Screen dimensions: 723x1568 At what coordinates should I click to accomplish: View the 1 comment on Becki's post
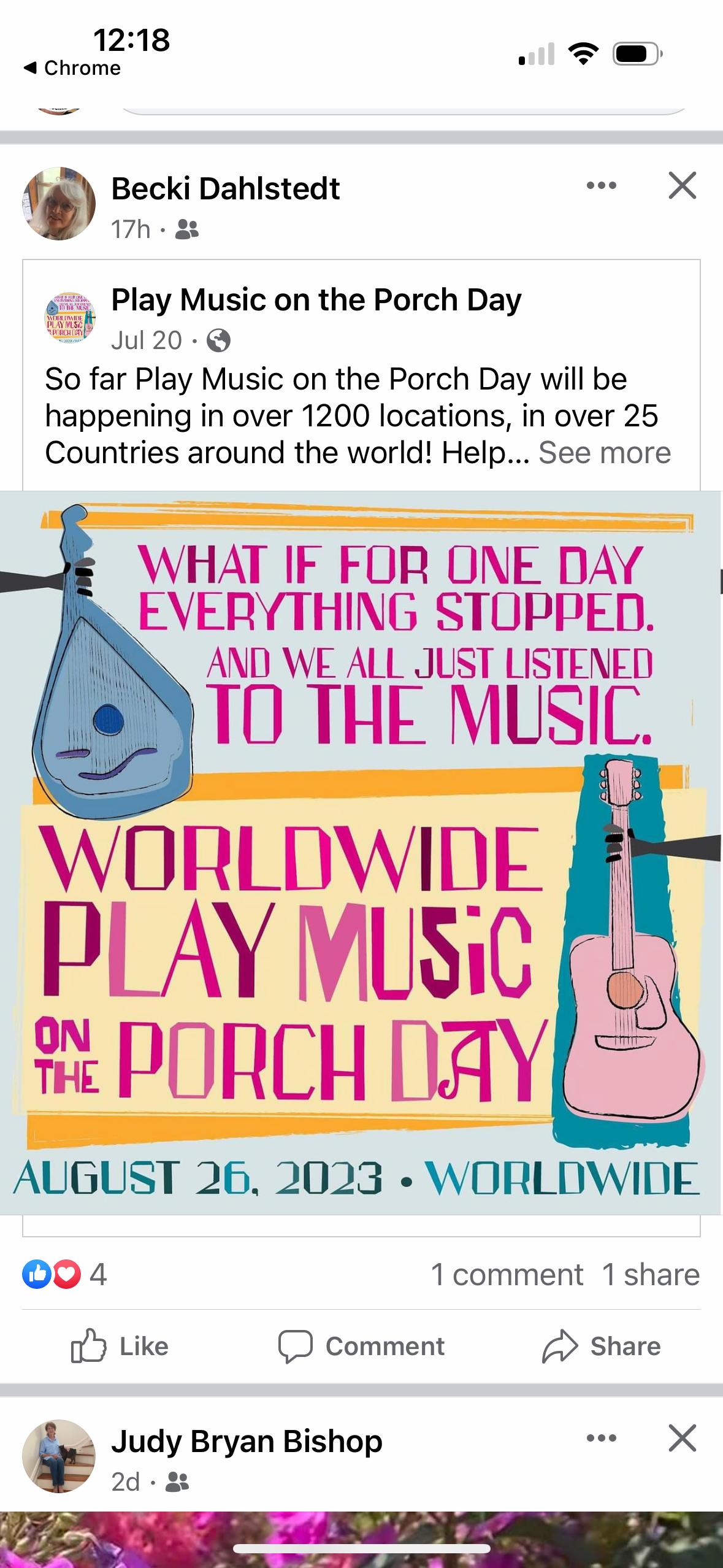pyautogui.click(x=507, y=1274)
